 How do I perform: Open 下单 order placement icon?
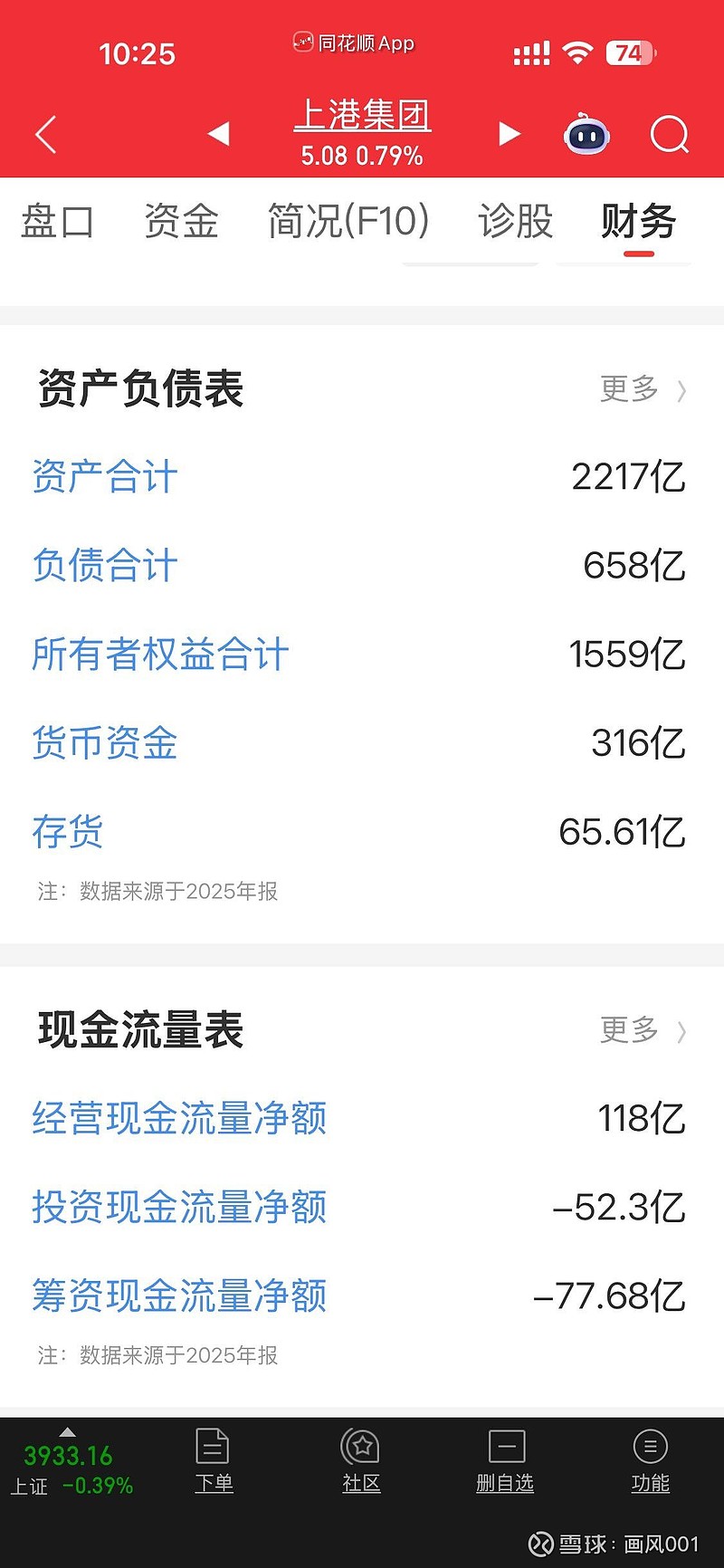pos(214,1460)
